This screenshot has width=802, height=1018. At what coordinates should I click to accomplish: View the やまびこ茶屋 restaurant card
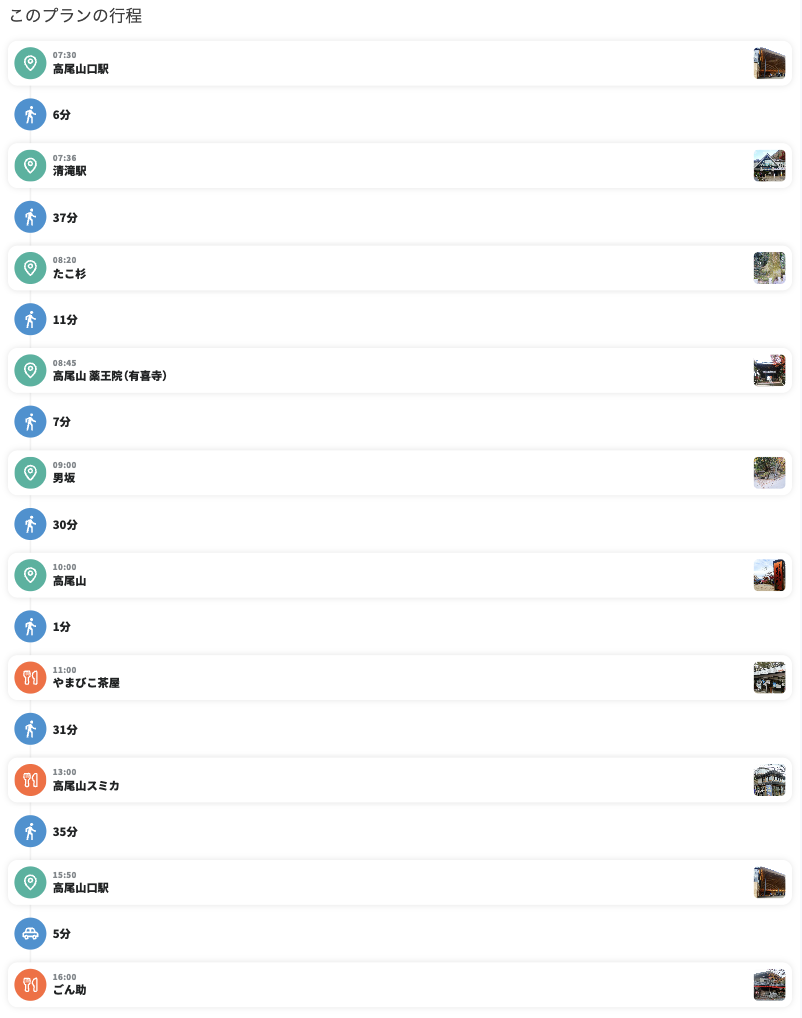pyautogui.click(x=400, y=678)
